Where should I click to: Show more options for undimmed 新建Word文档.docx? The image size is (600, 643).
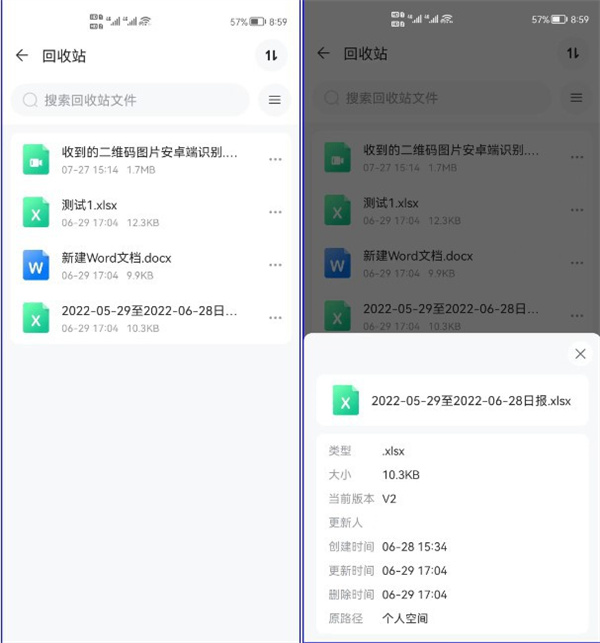pos(276,265)
